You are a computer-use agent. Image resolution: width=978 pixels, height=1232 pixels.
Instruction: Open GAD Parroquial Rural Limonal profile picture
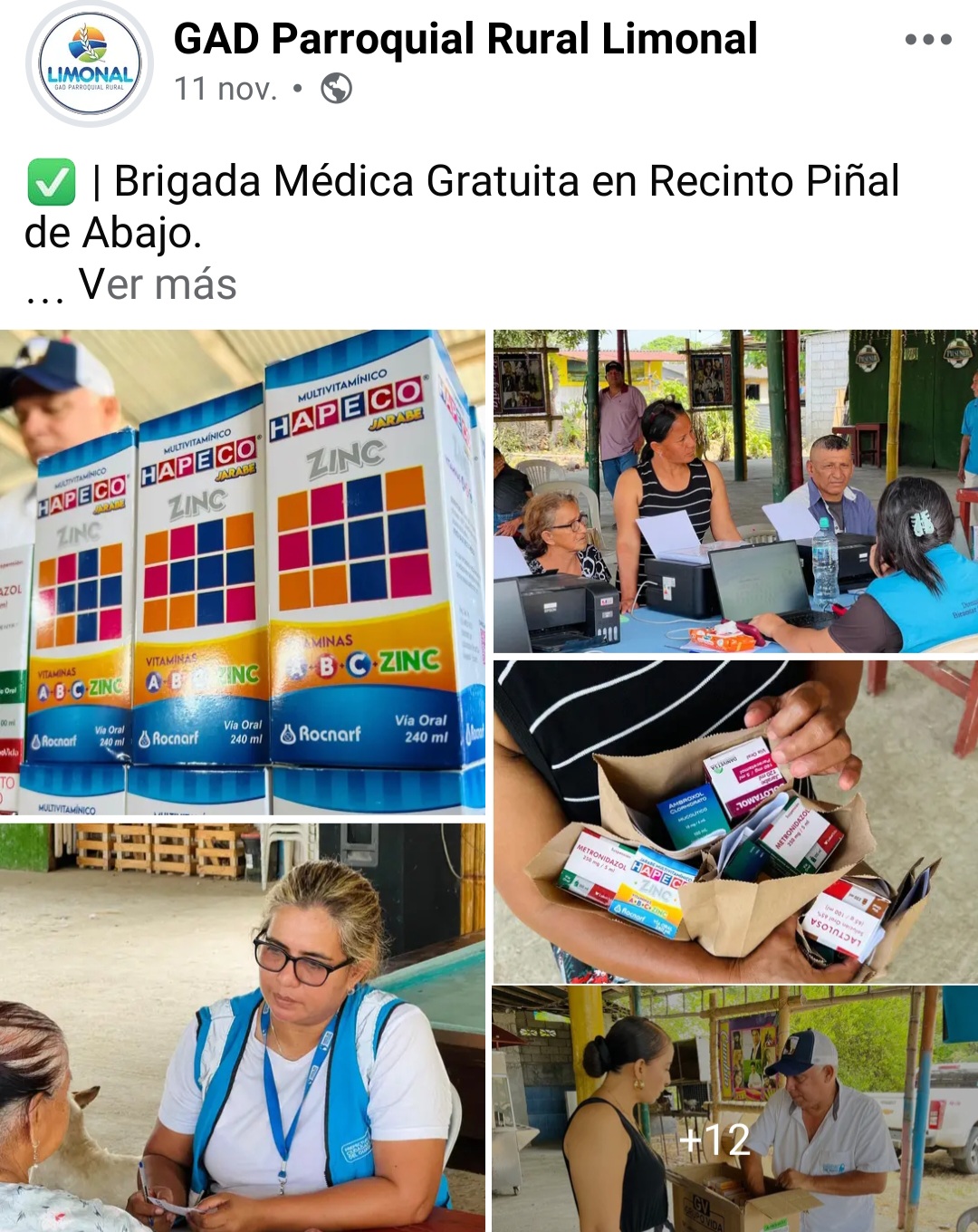coord(90,63)
